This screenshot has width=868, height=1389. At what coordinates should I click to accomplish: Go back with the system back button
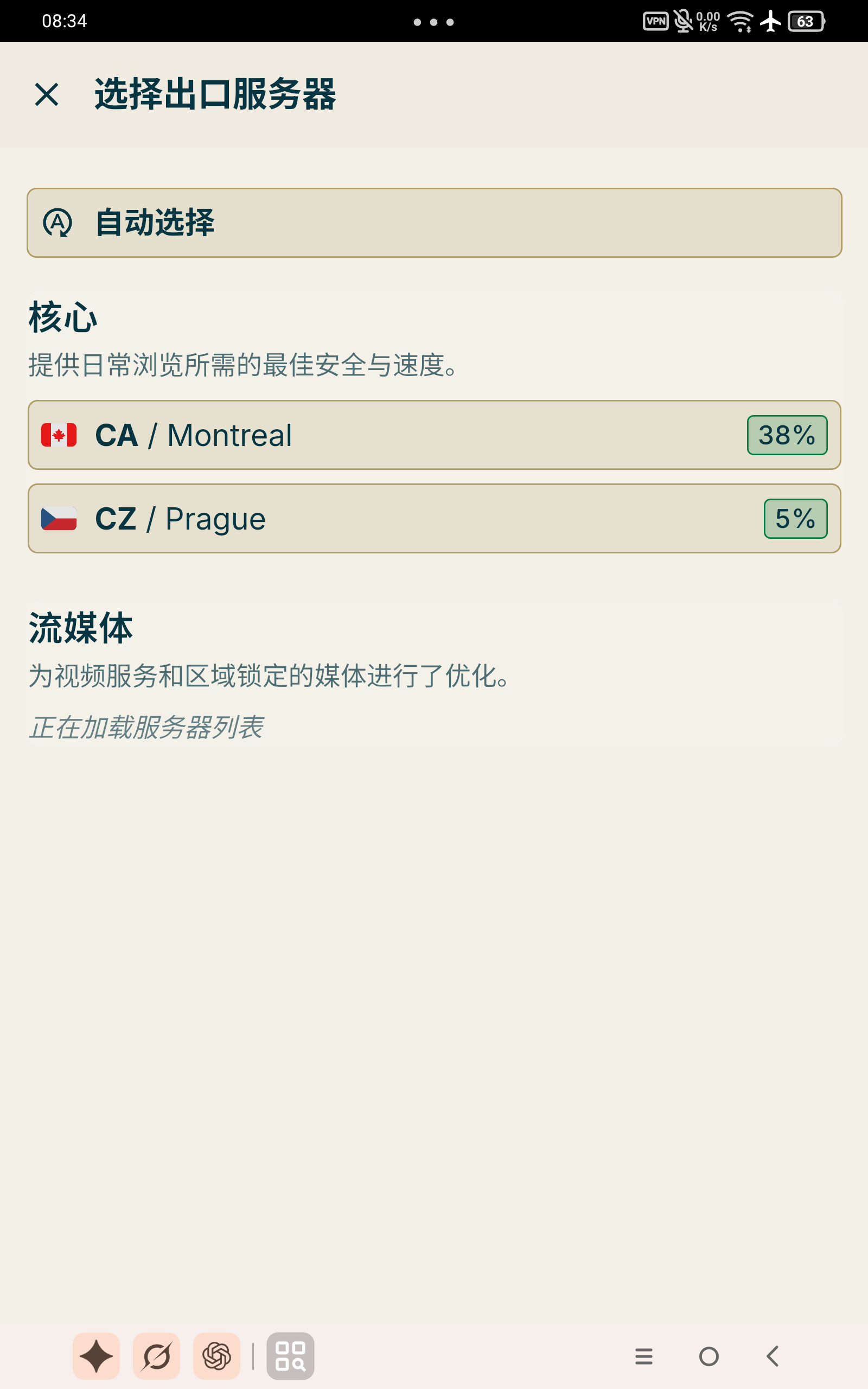(x=773, y=1356)
